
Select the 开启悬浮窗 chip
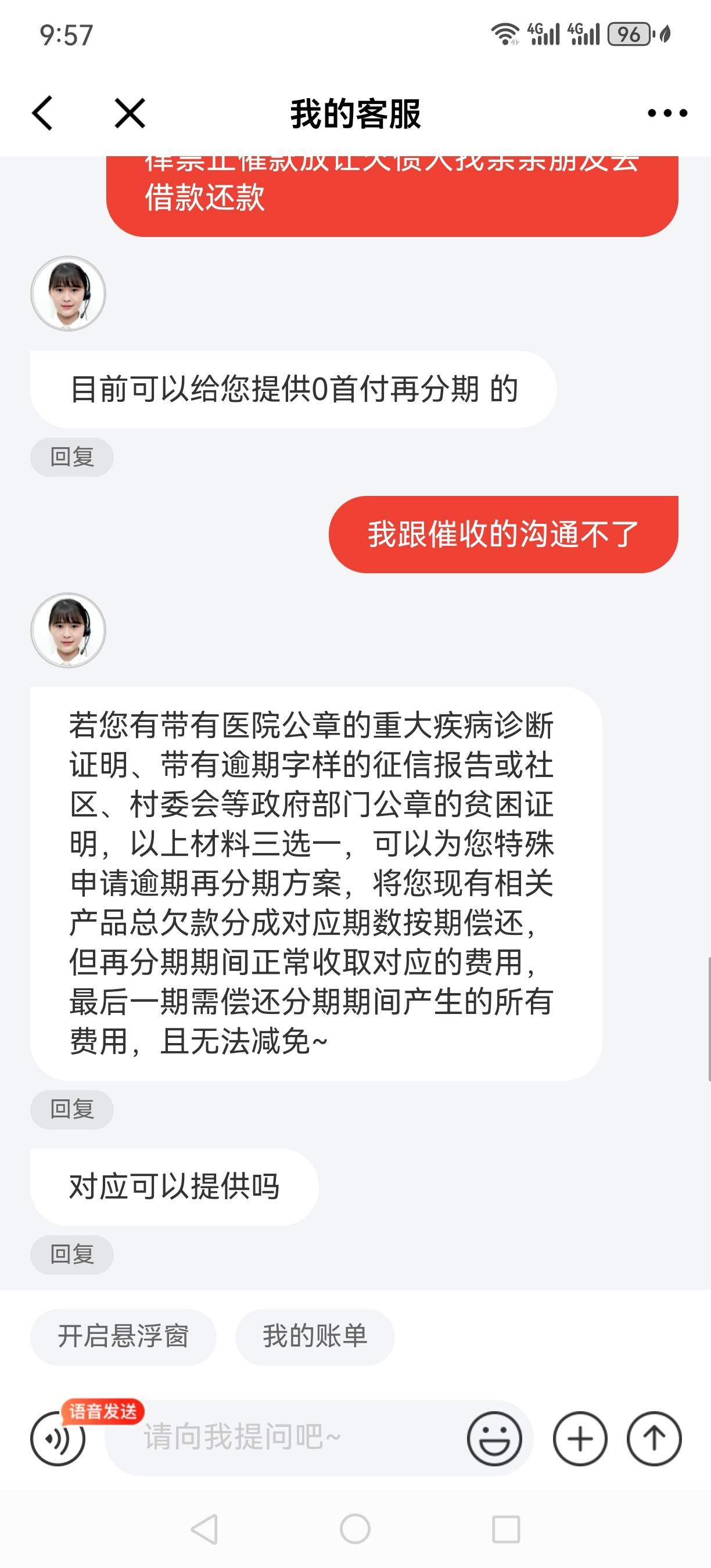click(x=123, y=1336)
